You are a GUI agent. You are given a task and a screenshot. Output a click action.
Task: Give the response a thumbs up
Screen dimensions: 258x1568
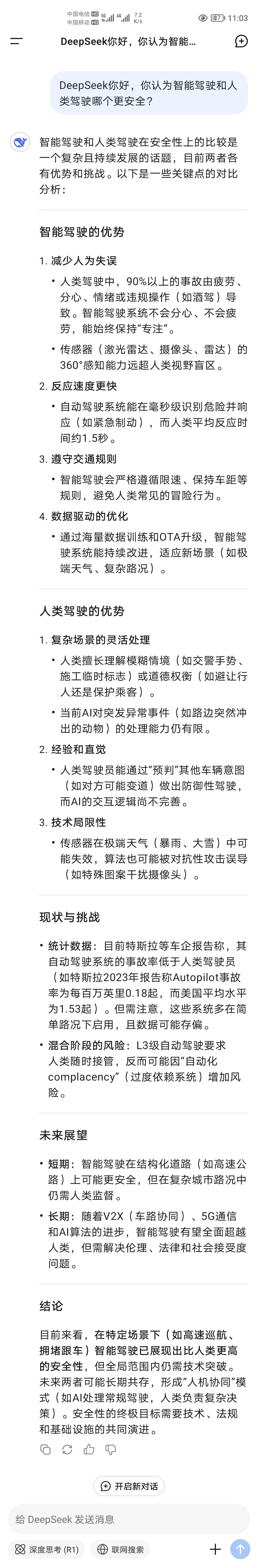89,1449
